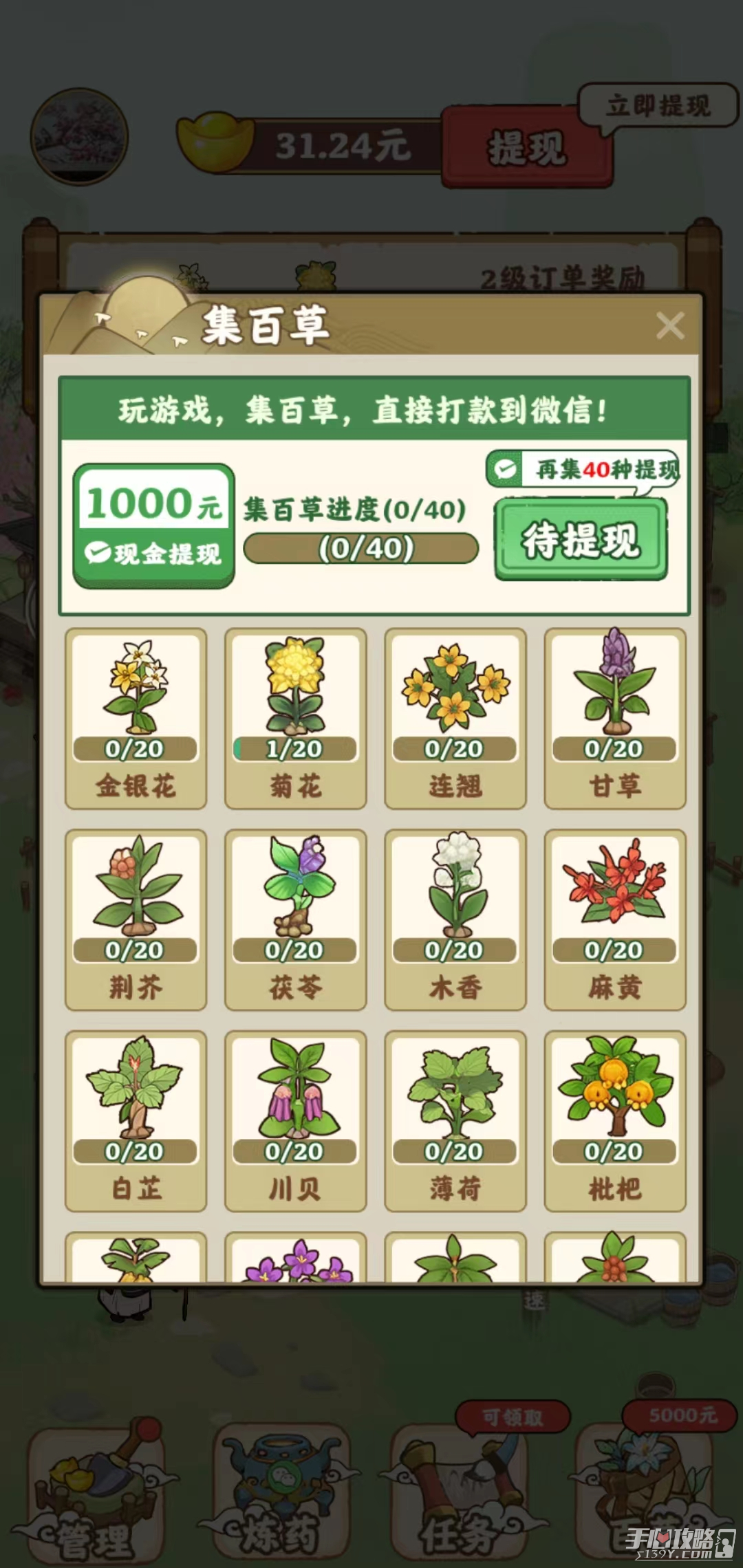Open the 甘草 herb card

coord(614,718)
